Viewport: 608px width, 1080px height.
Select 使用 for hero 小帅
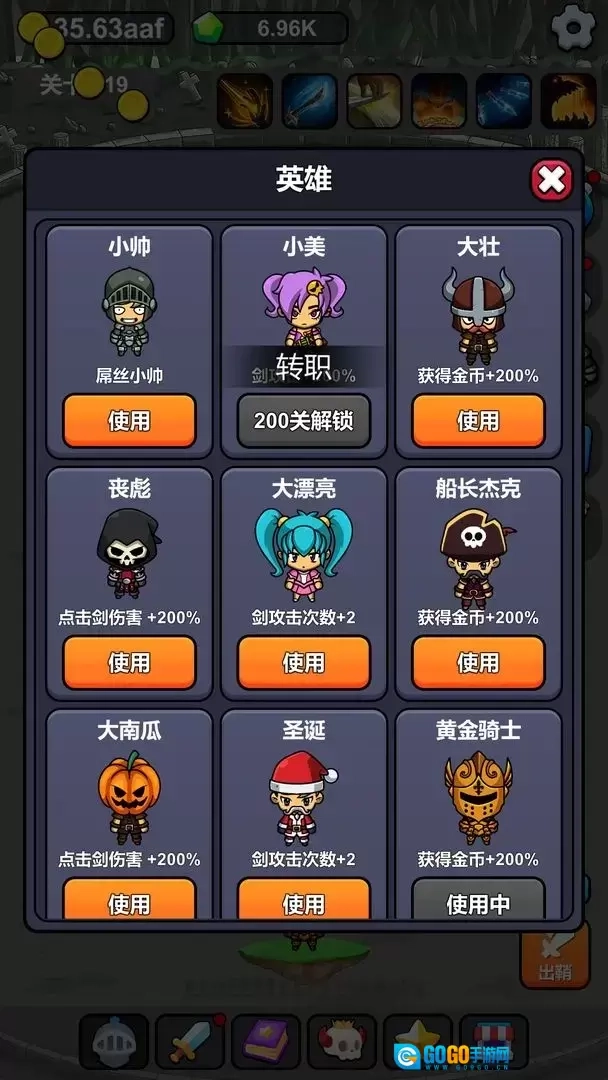tap(129, 421)
